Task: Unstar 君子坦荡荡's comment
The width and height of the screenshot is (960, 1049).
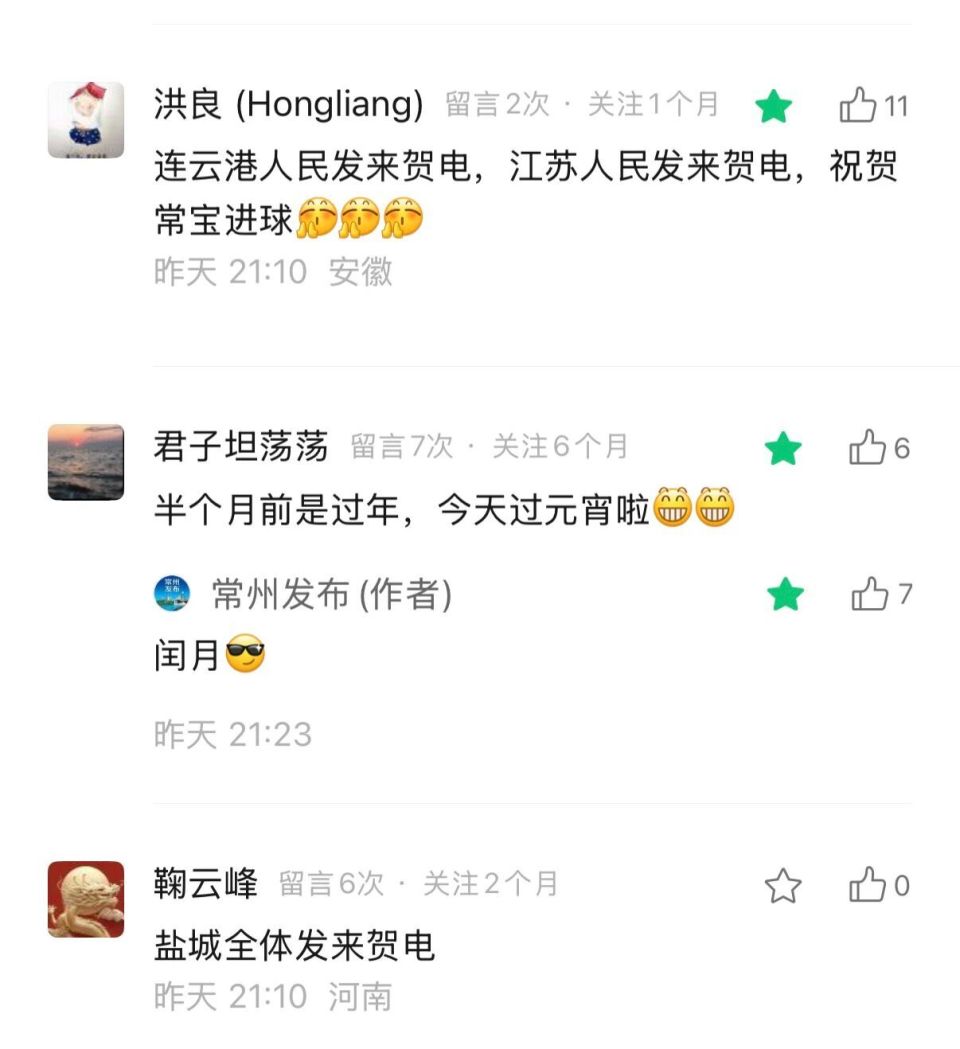Action: [783, 449]
